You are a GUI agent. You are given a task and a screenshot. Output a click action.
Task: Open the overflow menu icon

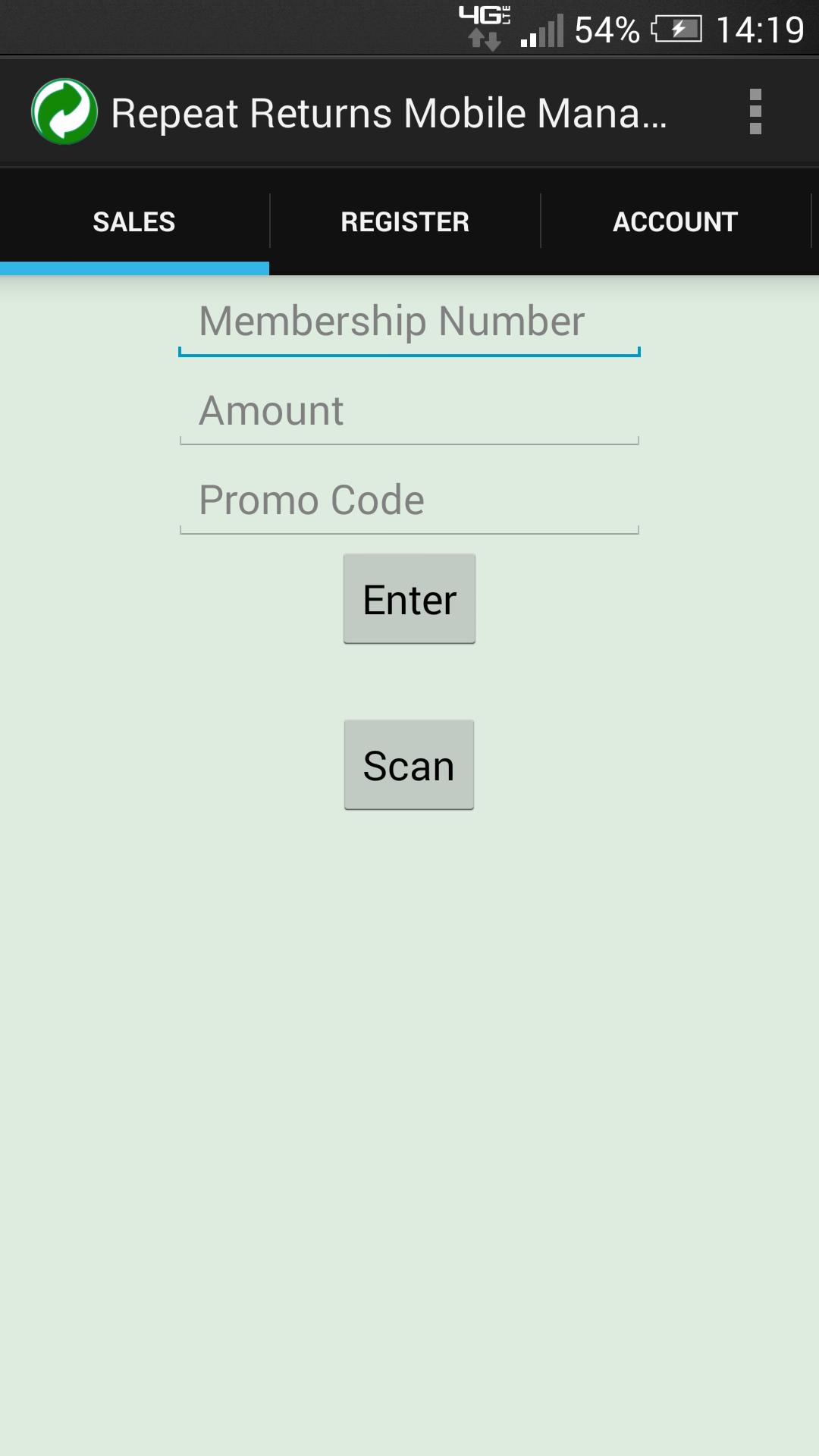[755, 111]
